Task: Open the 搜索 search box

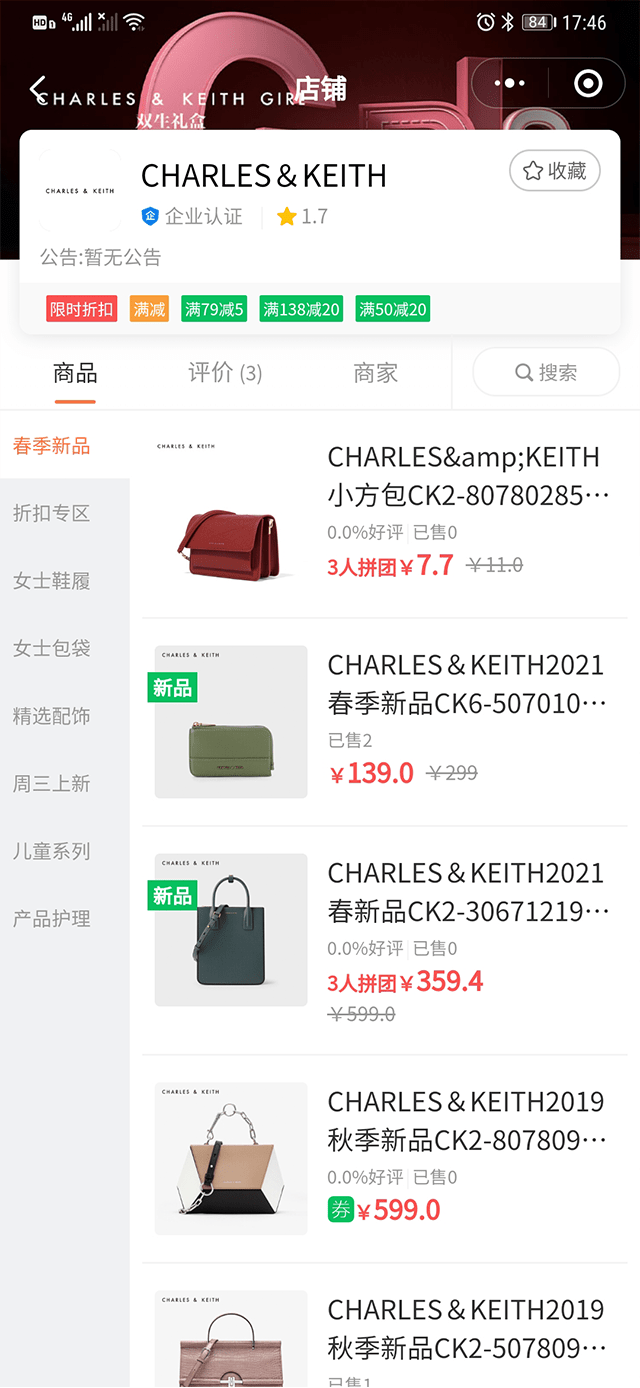Action: (x=546, y=373)
